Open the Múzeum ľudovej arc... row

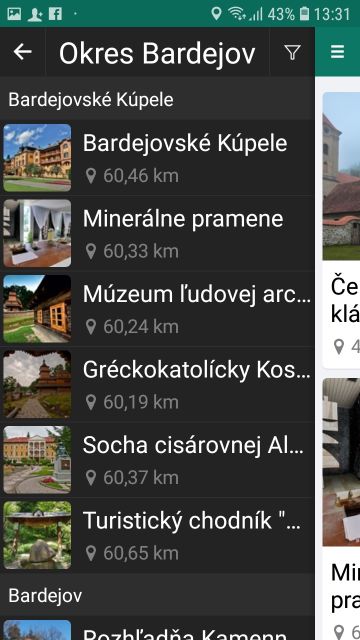tap(157, 309)
